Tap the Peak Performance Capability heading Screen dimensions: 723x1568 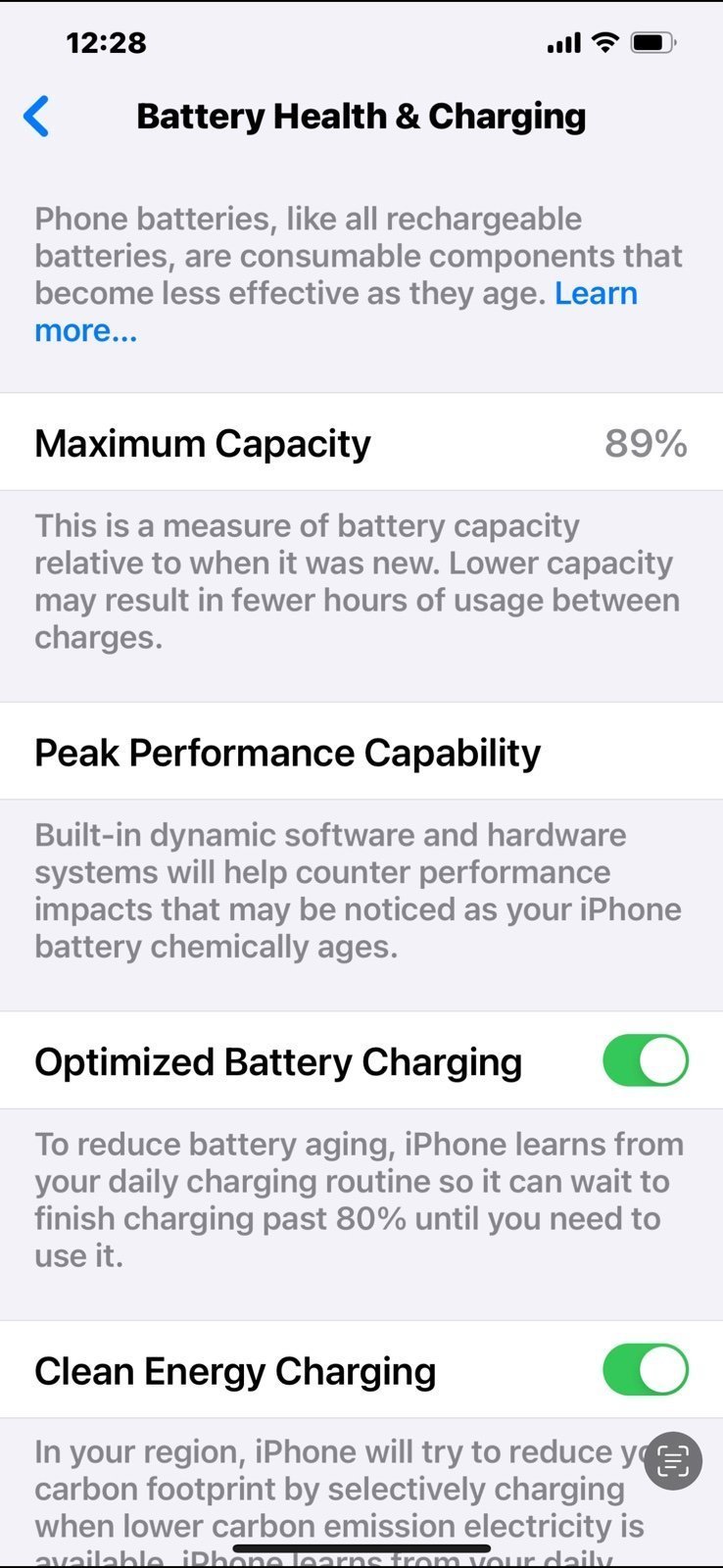[287, 753]
